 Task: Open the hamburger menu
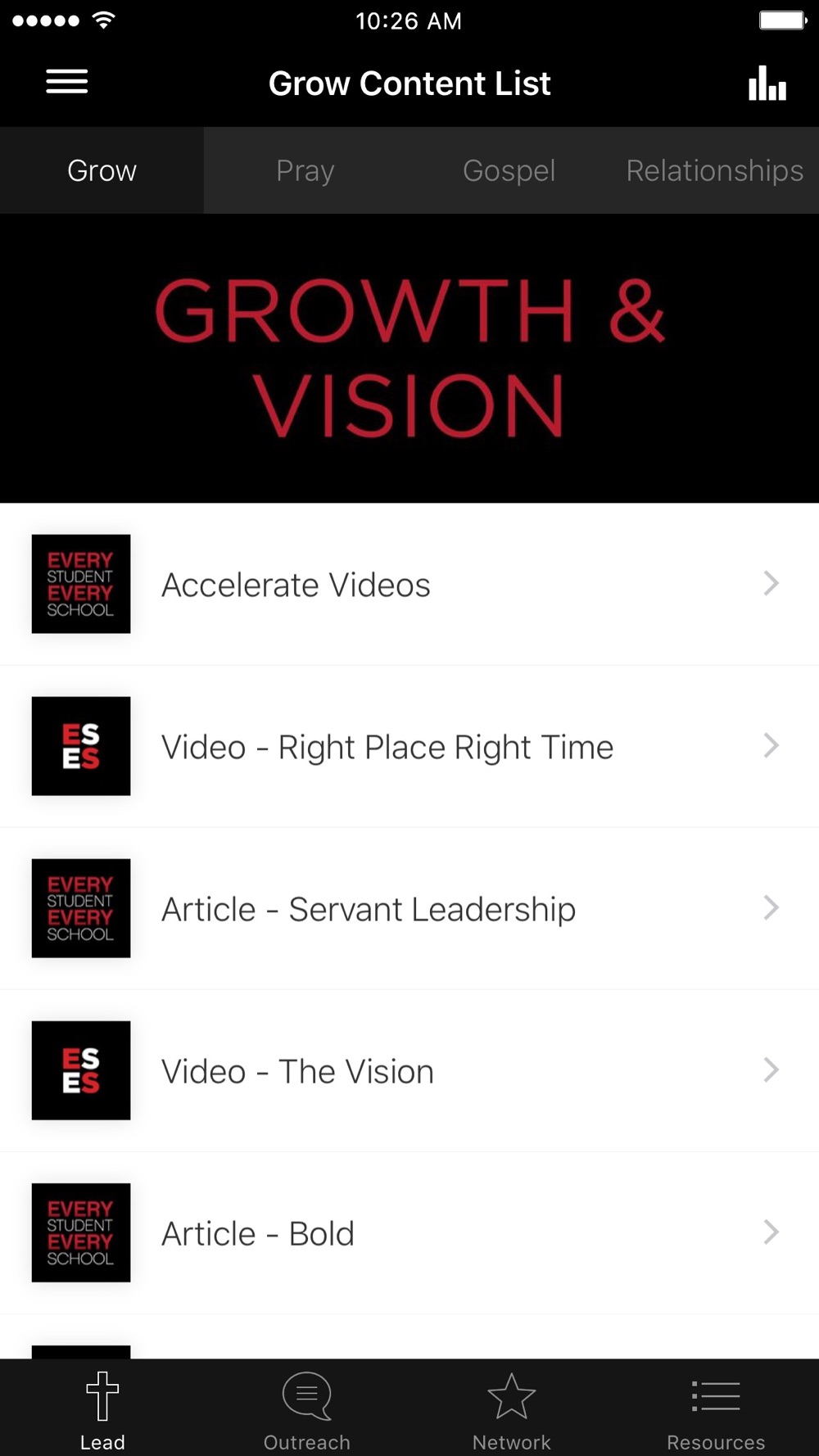point(67,82)
